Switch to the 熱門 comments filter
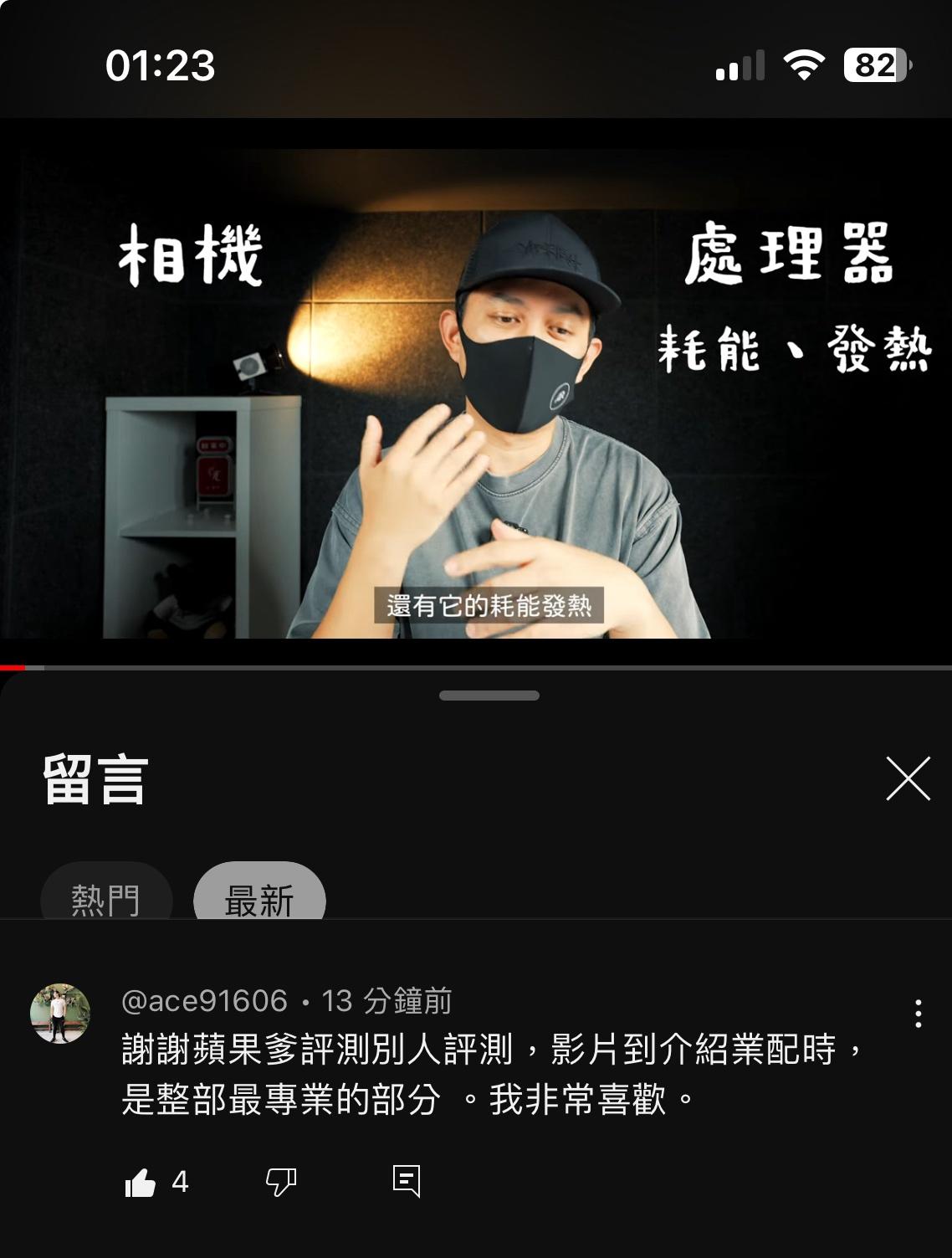The height and width of the screenshot is (1258, 952). coord(106,897)
